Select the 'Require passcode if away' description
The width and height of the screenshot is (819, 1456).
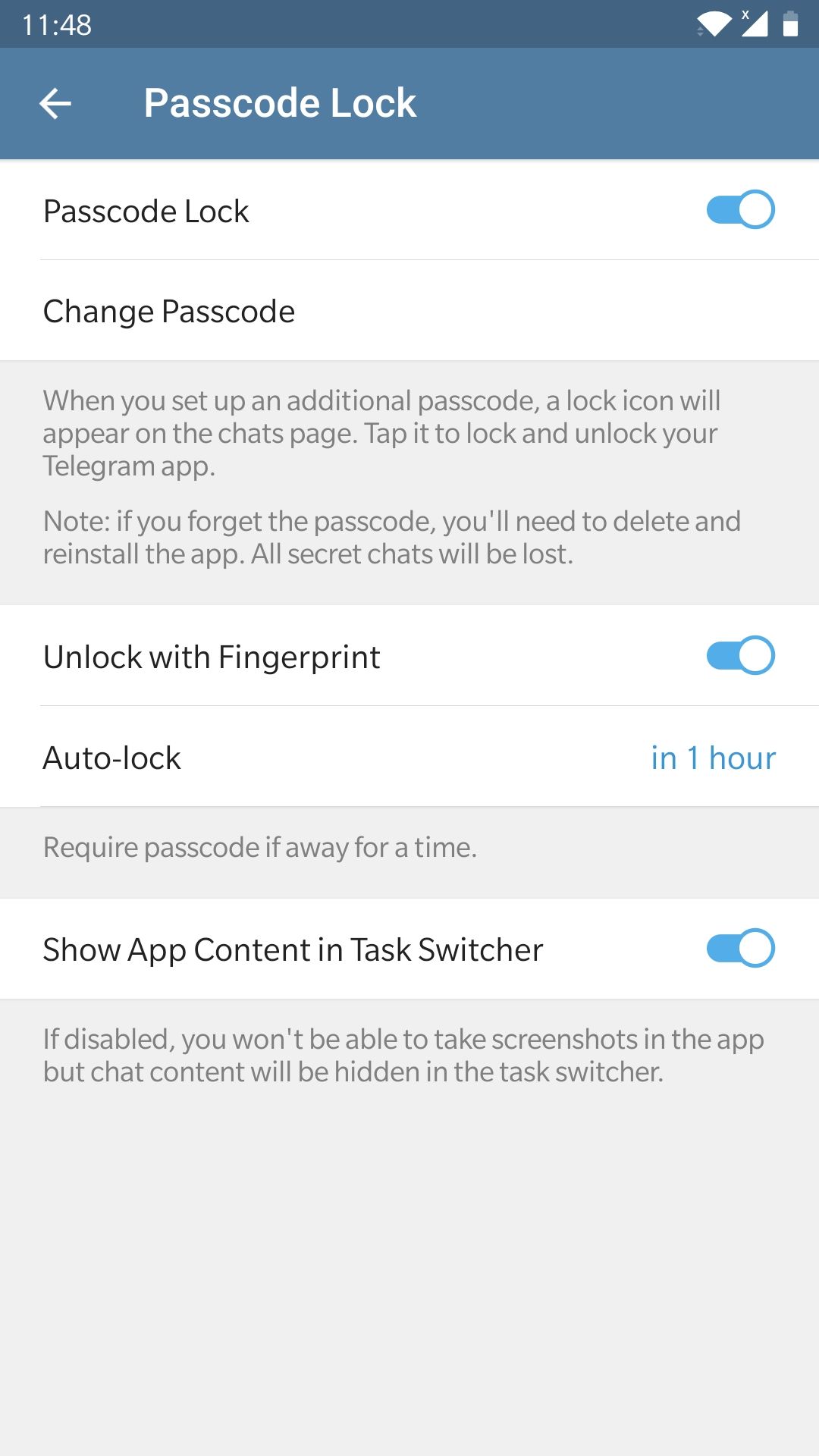pyautogui.click(x=261, y=847)
